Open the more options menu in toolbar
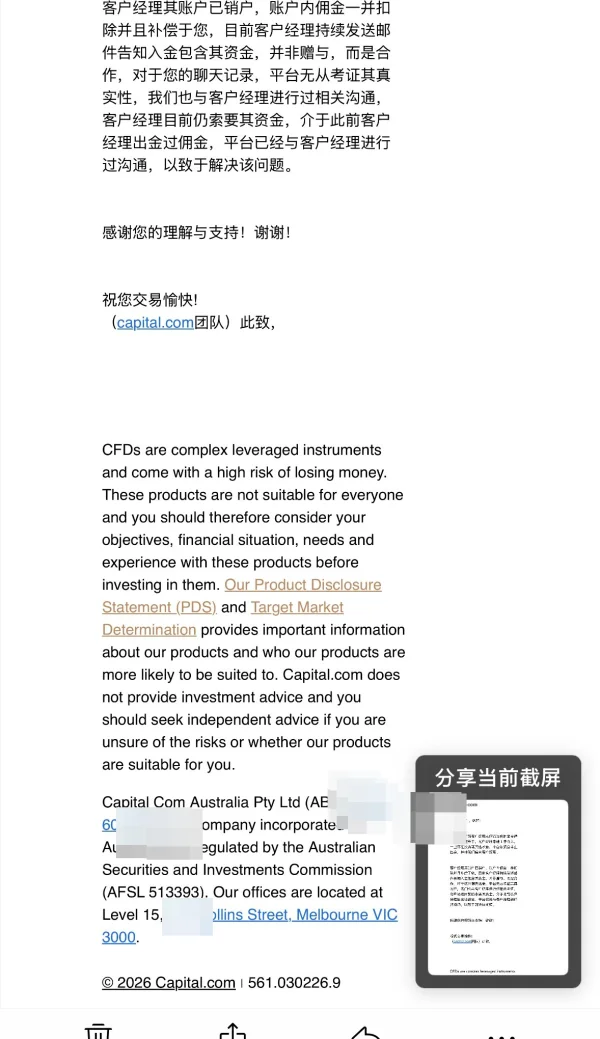The height and width of the screenshot is (1039, 600). pos(502,1035)
